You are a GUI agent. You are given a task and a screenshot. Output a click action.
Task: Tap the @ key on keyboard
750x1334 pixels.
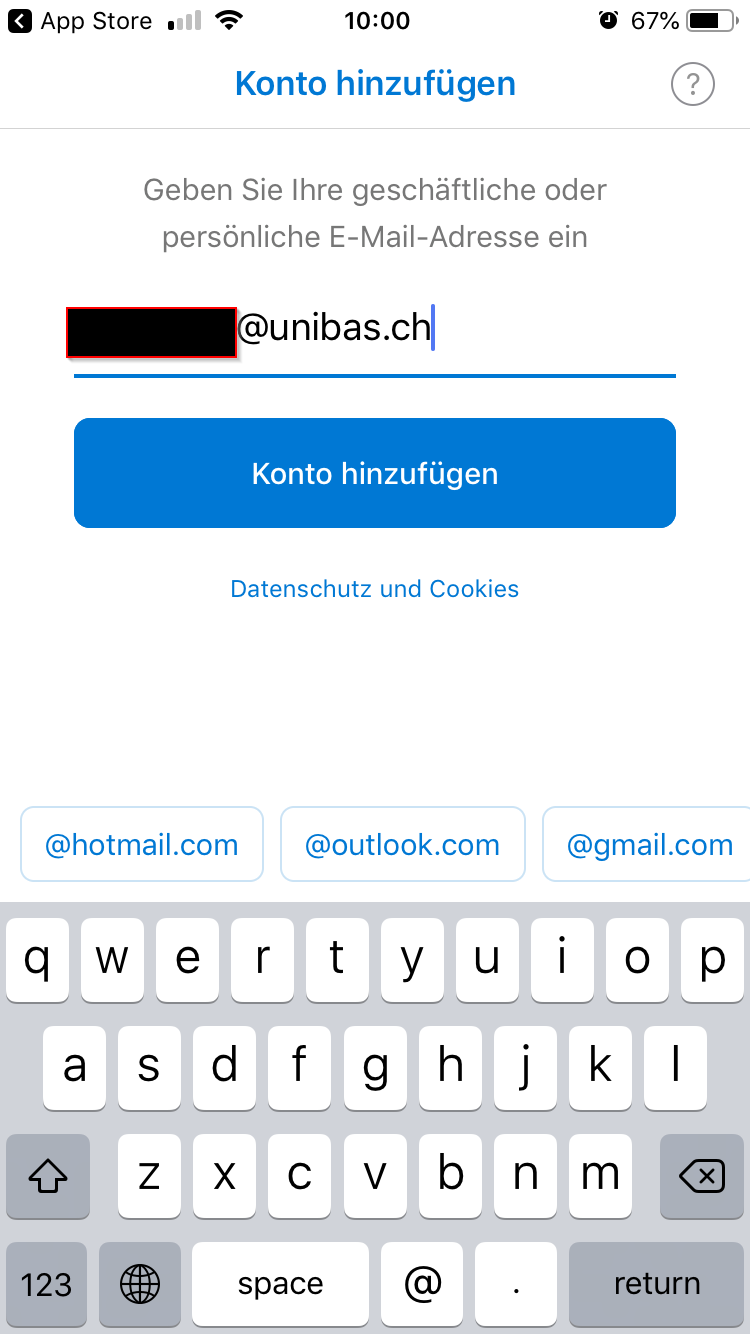pos(422,1284)
